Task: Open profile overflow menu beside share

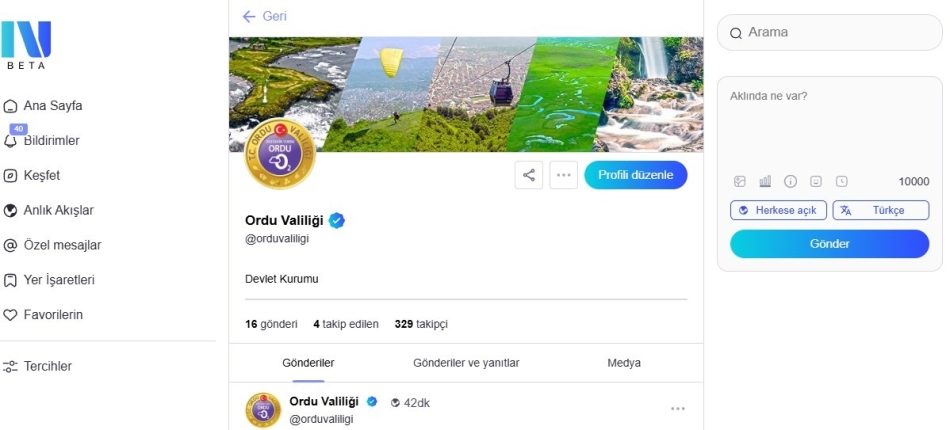Action: (564, 175)
